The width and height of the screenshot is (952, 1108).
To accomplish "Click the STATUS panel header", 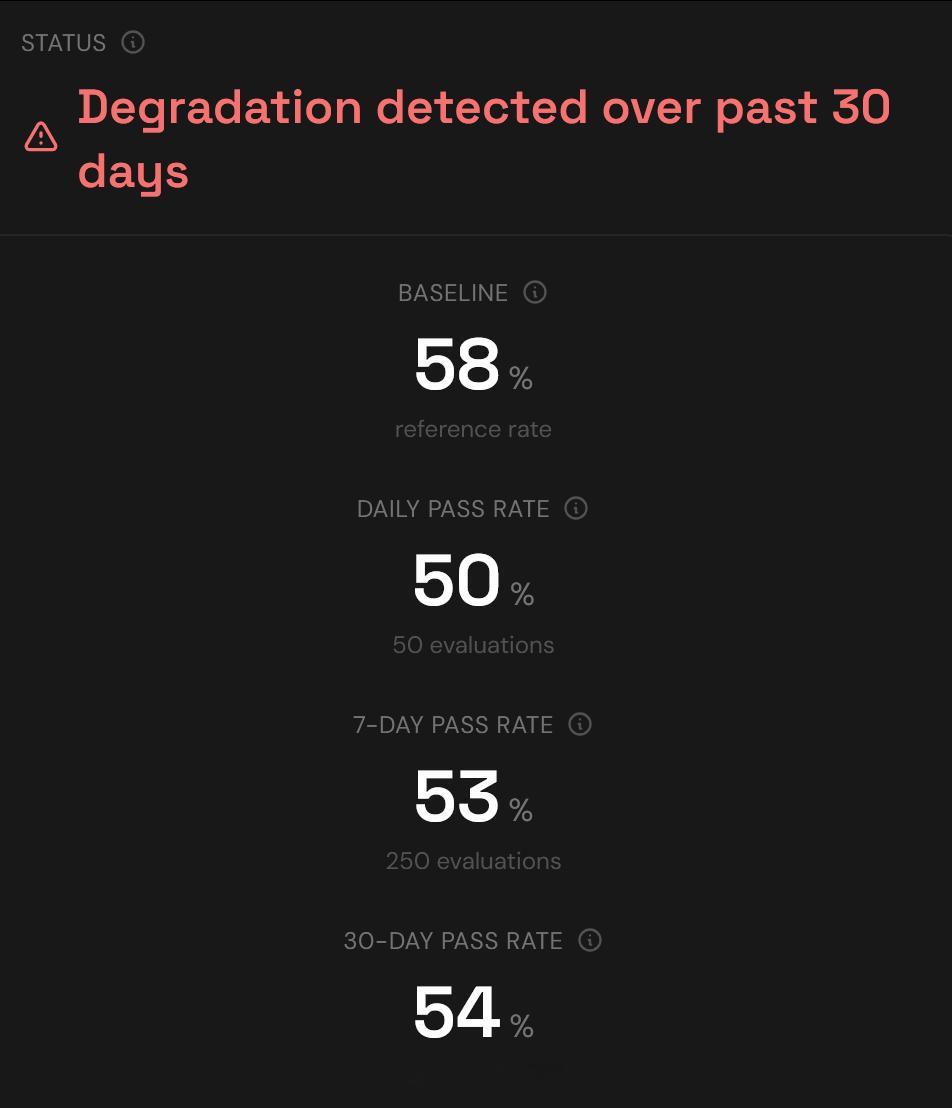I will click(62, 42).
